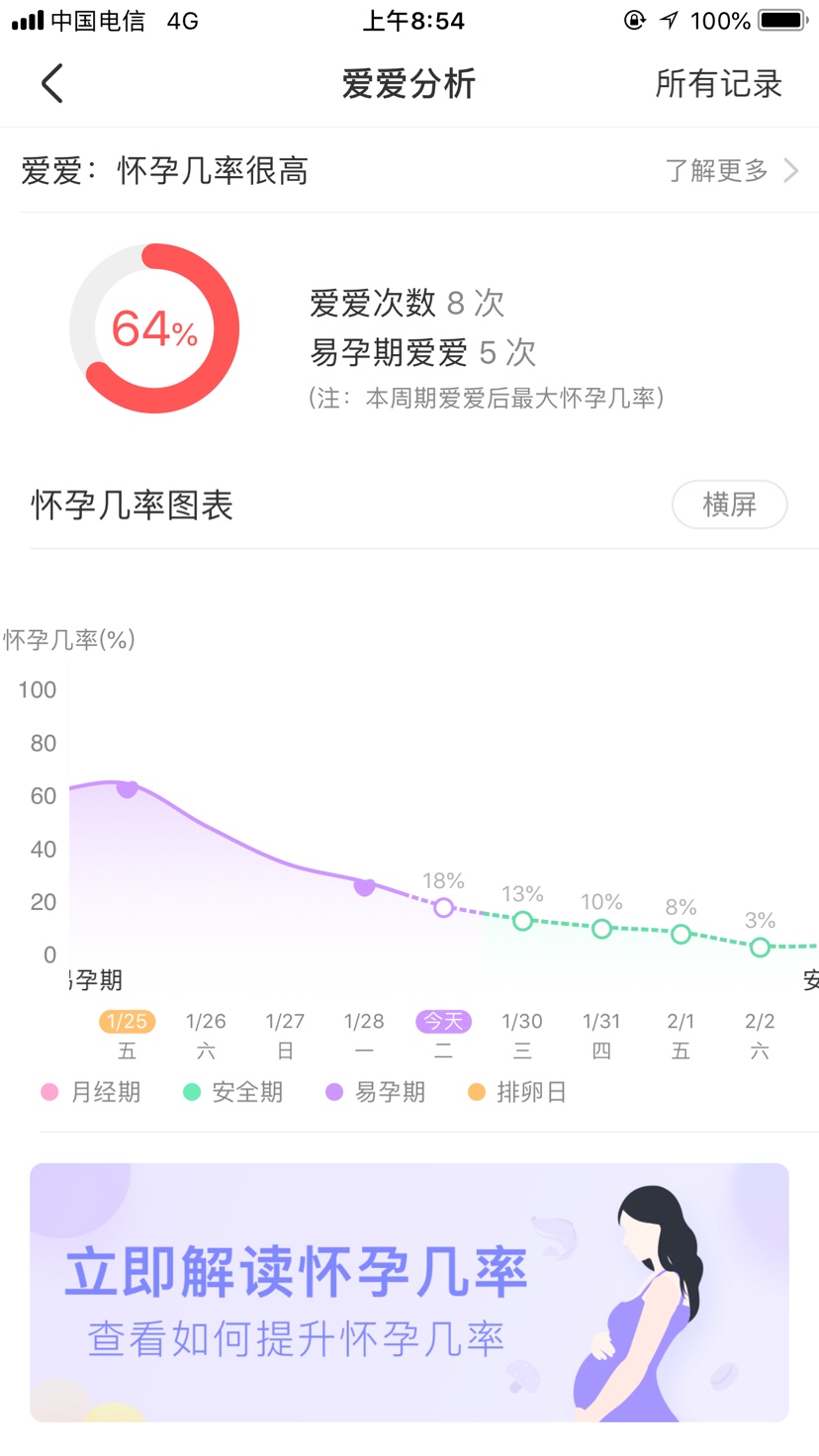Open the 立即解读怀孕几率 banner

409,1292
